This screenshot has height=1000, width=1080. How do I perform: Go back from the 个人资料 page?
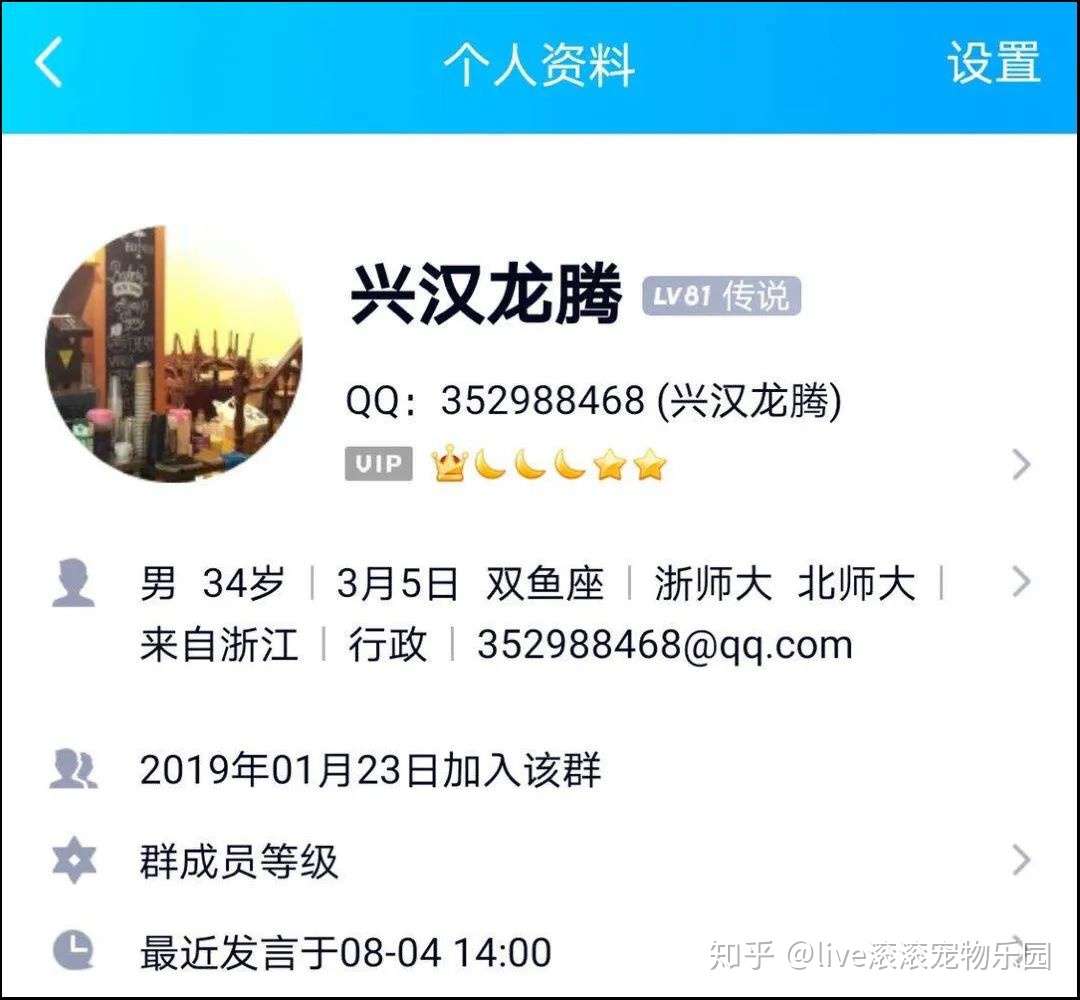coord(48,64)
